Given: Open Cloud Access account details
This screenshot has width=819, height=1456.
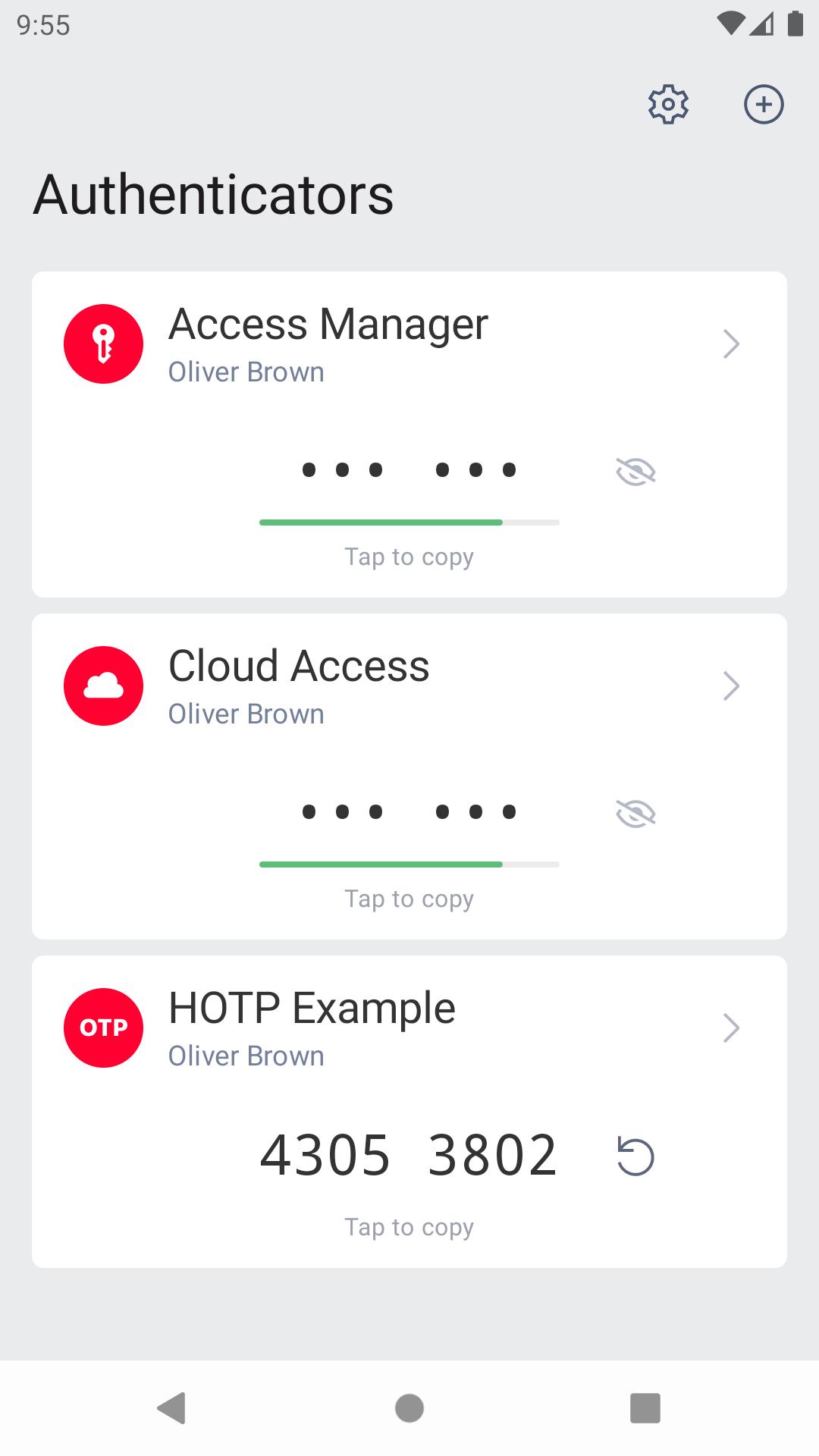Looking at the screenshot, I should coord(730,686).
